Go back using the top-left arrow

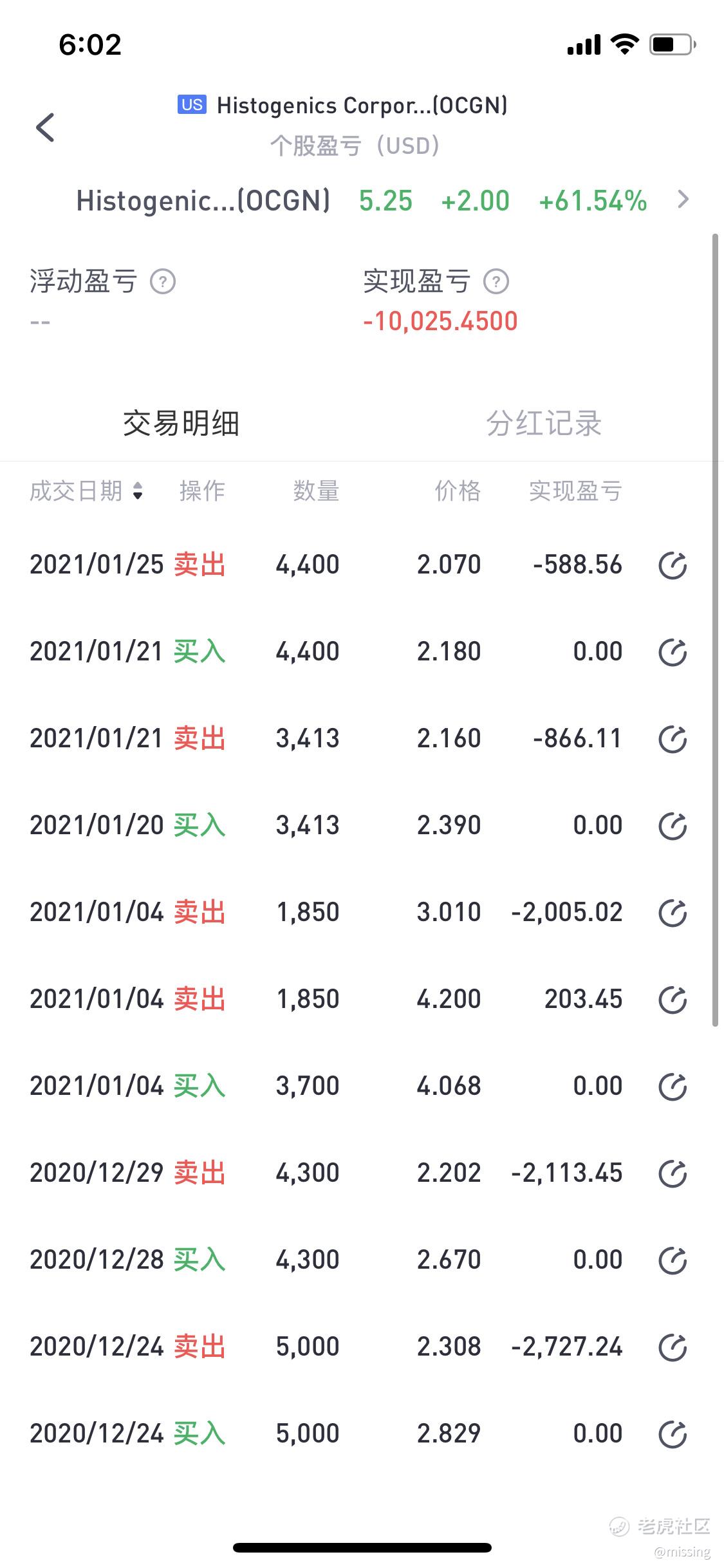[45, 127]
